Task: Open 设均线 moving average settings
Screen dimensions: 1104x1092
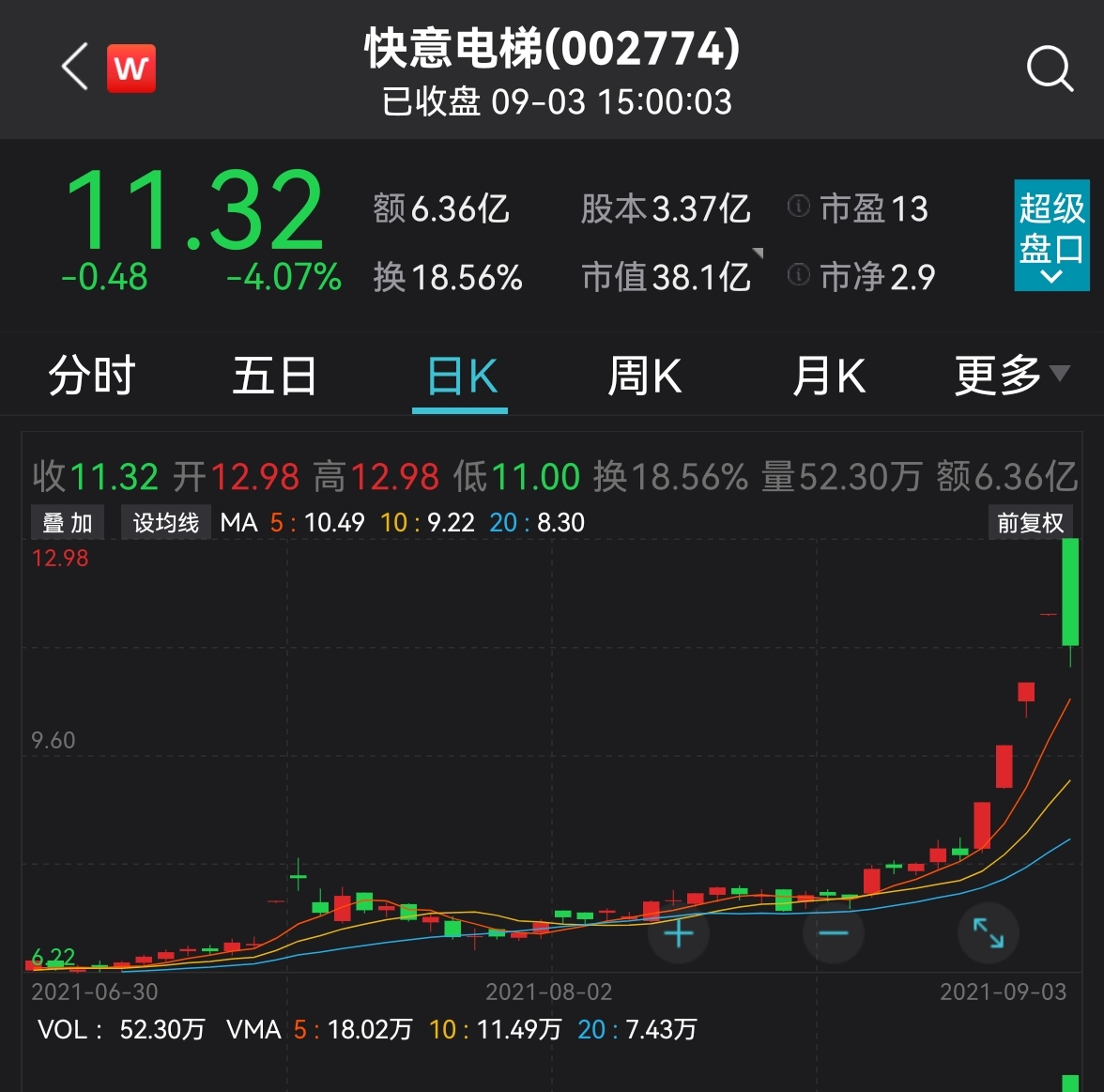Action: point(166,523)
